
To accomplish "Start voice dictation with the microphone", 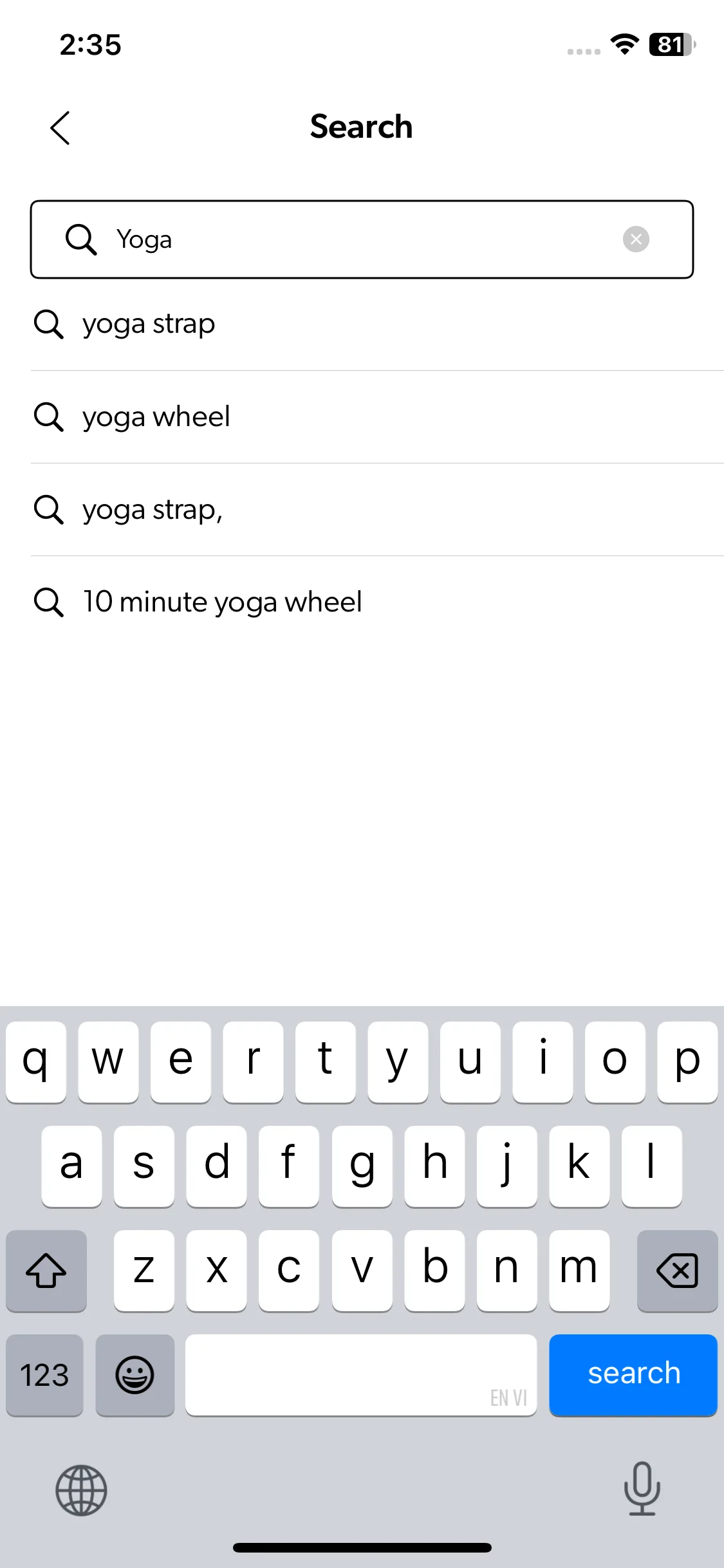I will pos(642,1488).
